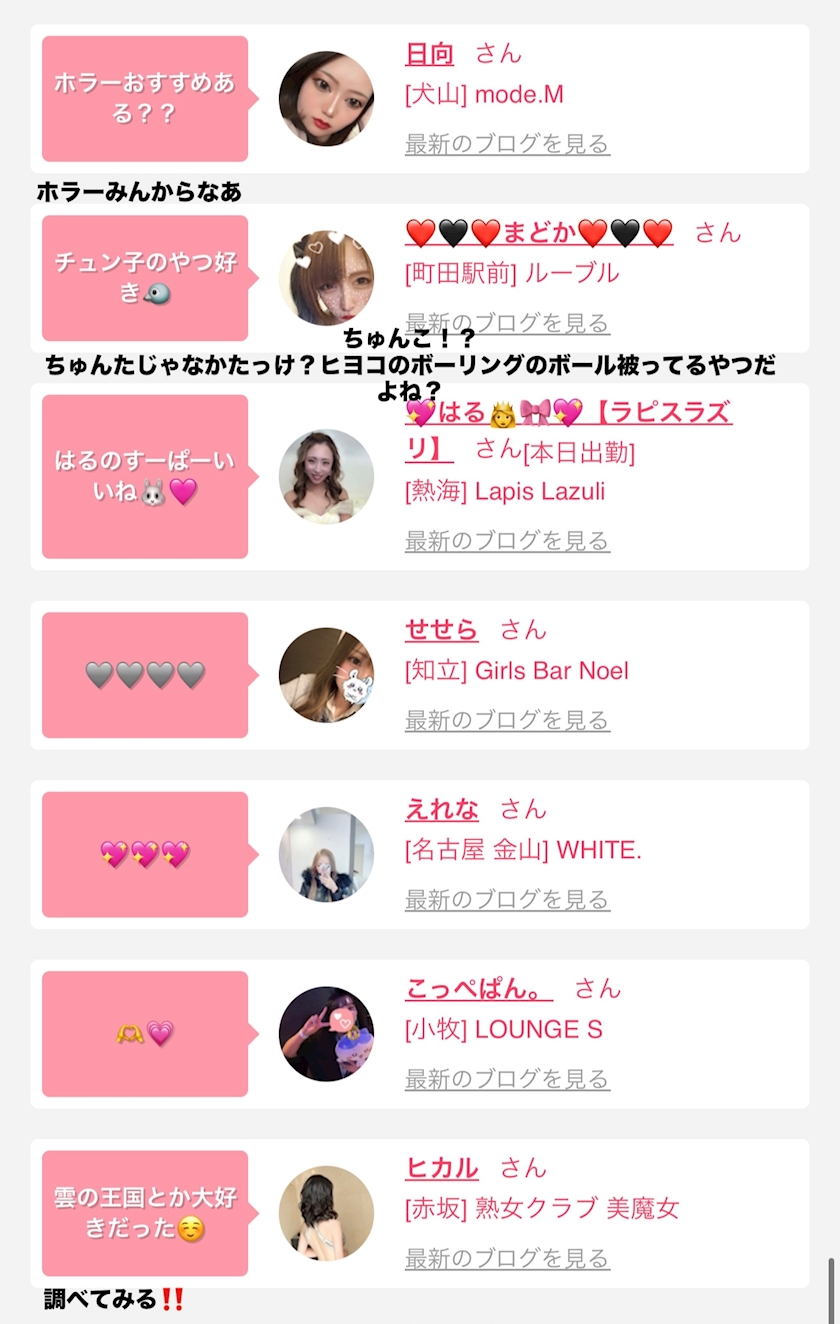View the latest blog of 日向
The width and height of the screenshot is (840, 1324).
507,143
